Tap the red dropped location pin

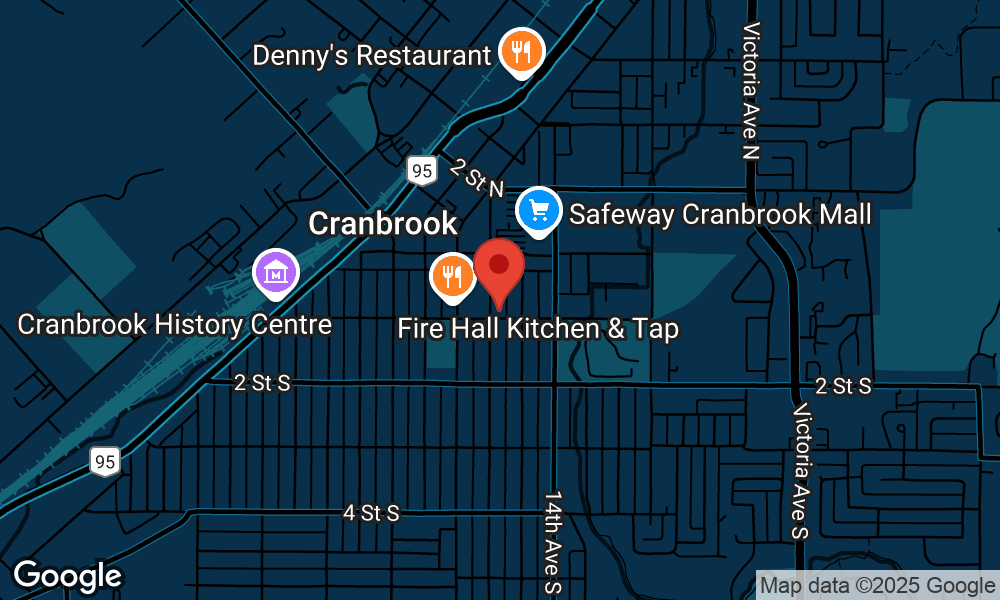(x=499, y=268)
